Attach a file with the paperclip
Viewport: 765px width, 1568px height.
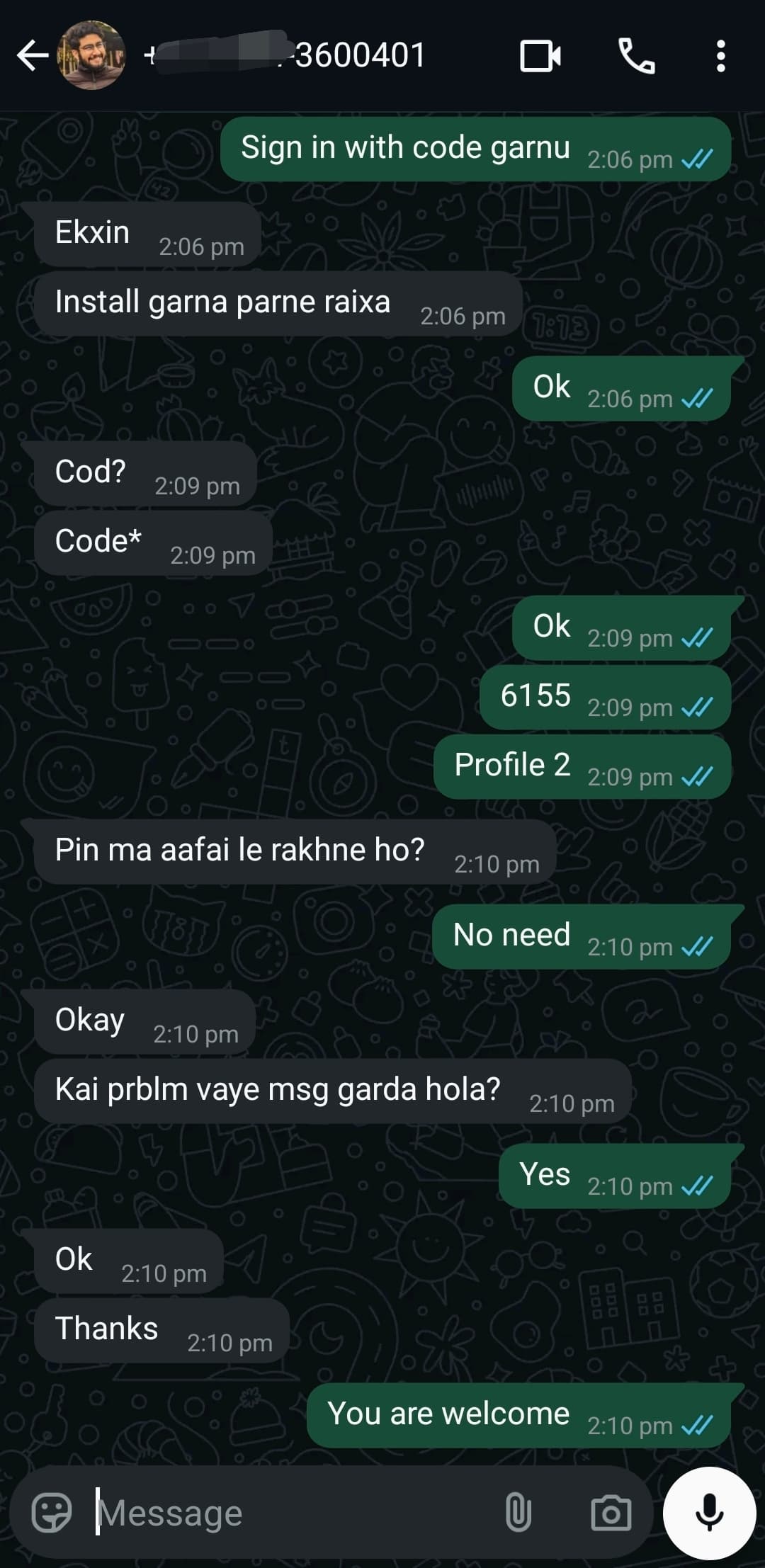click(518, 1512)
